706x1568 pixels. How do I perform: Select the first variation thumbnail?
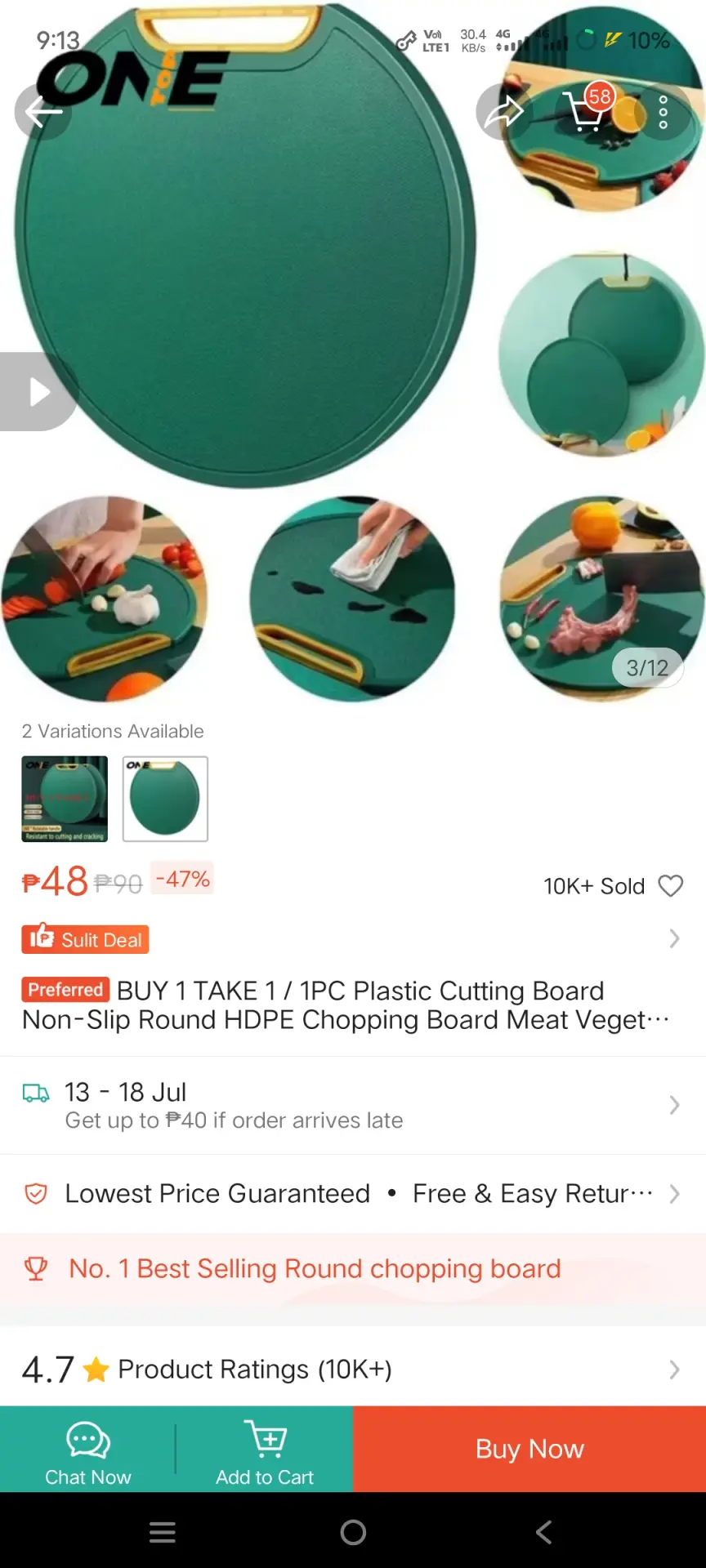65,799
